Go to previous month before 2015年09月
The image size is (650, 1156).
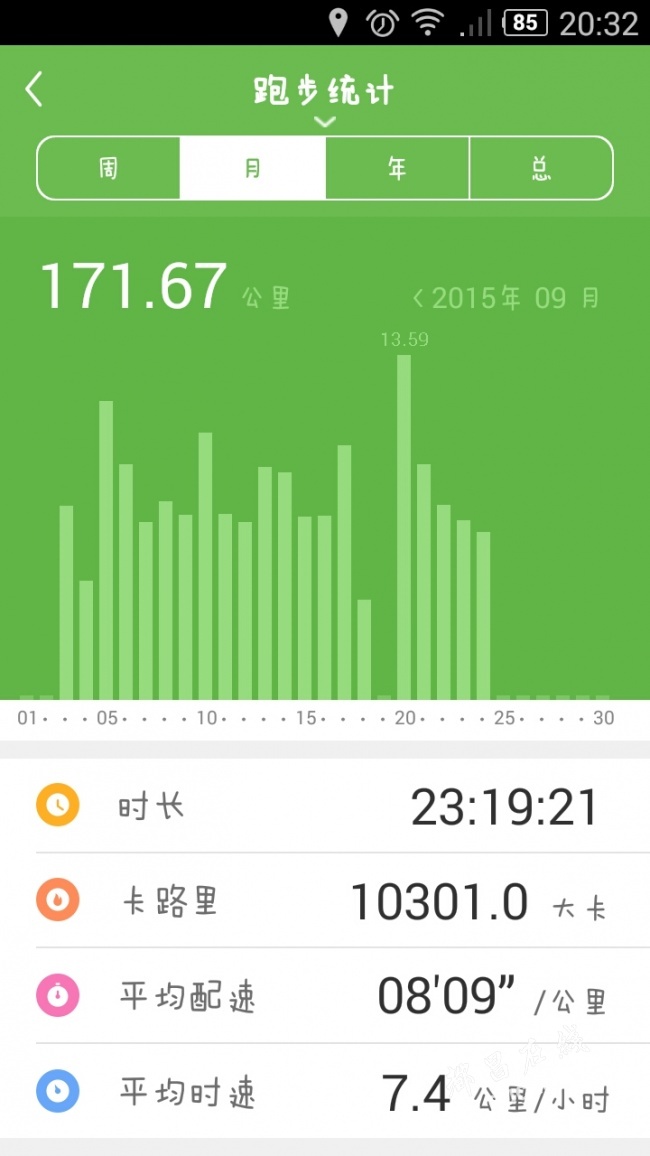tap(419, 299)
